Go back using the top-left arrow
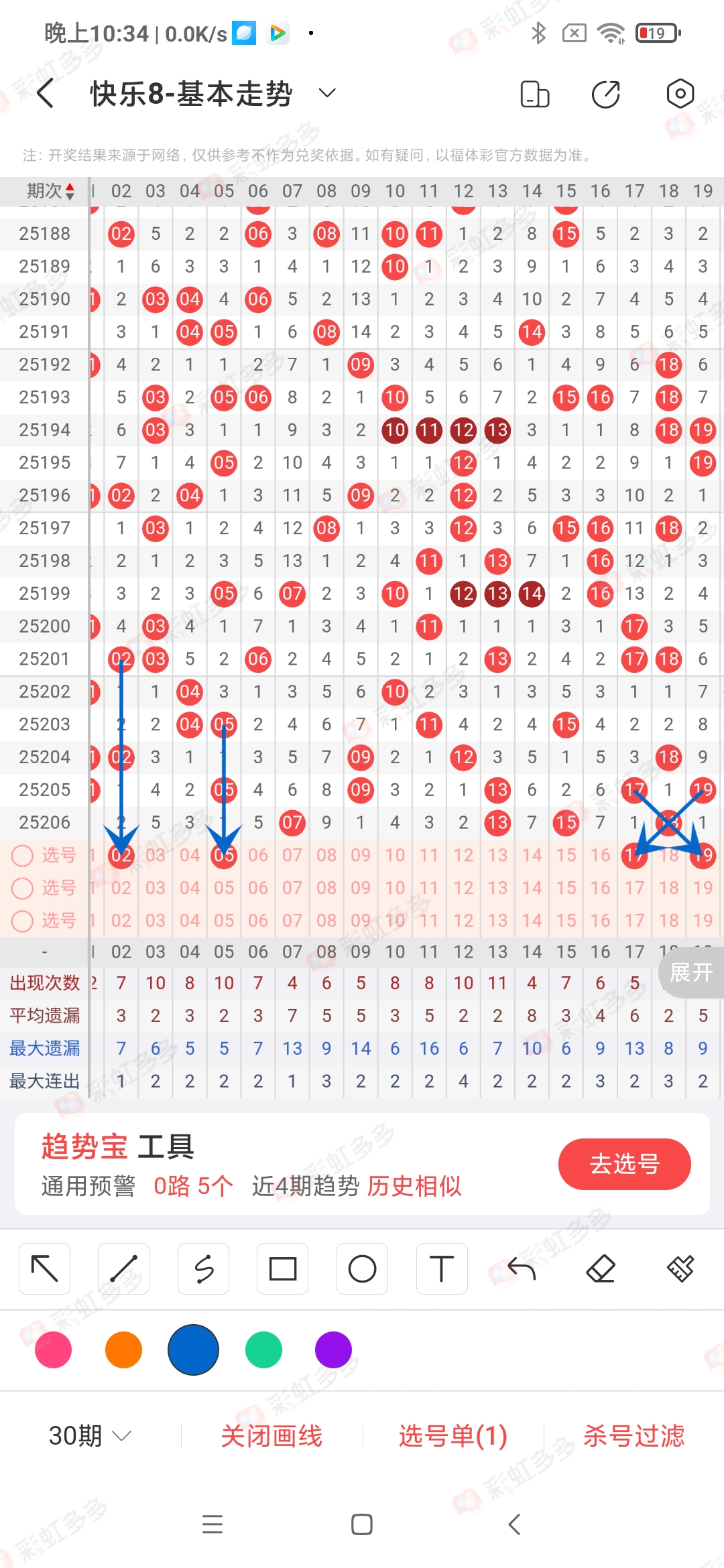Screen dimensions: 724x1568 pyautogui.click(x=46, y=93)
